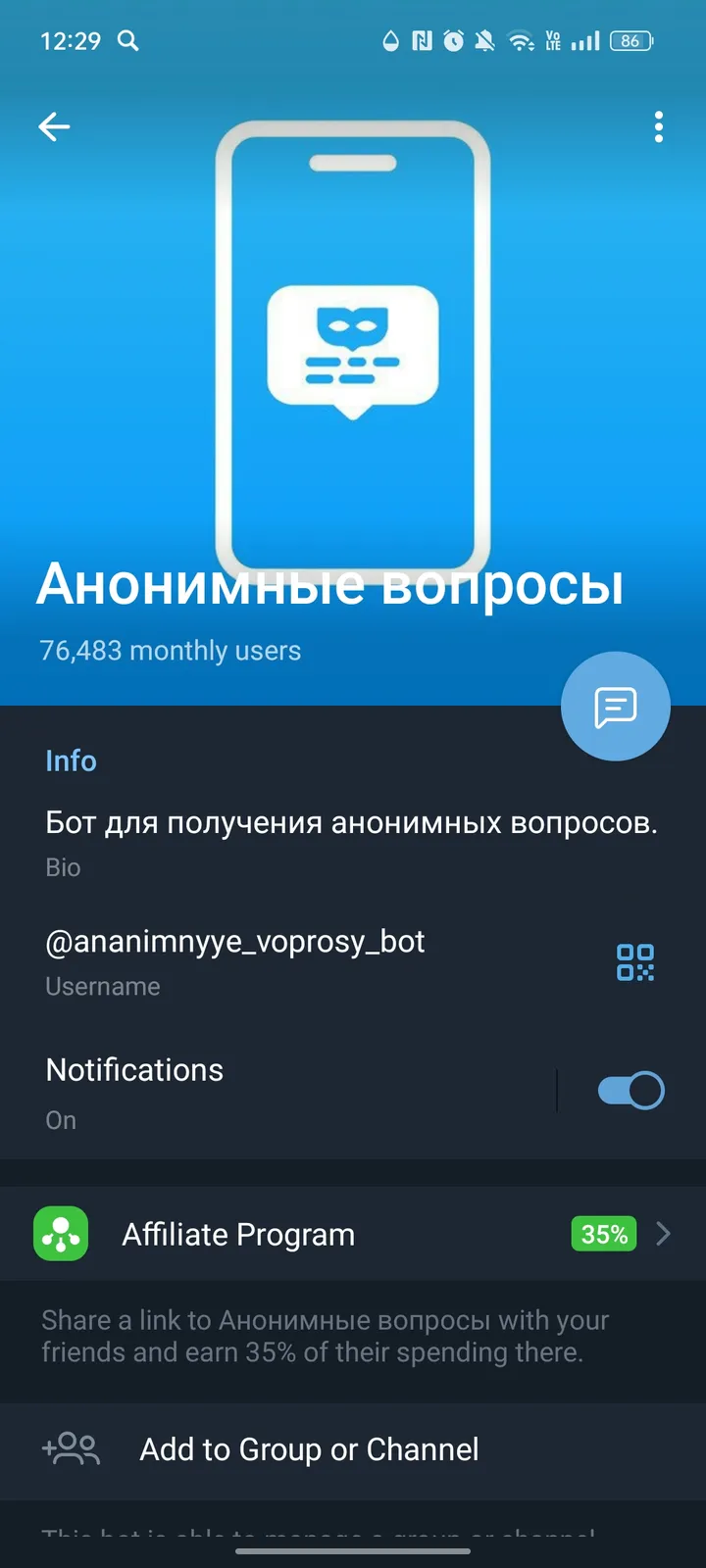Screen dimensions: 706x1568
Task: Tap Add to Group or Channel
Action: (308, 1449)
